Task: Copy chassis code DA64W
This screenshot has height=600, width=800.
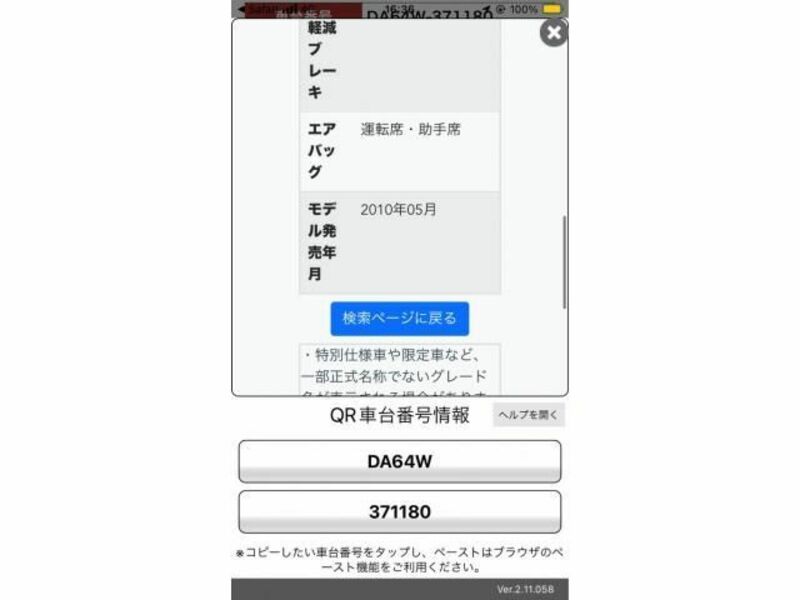Action: click(x=399, y=462)
